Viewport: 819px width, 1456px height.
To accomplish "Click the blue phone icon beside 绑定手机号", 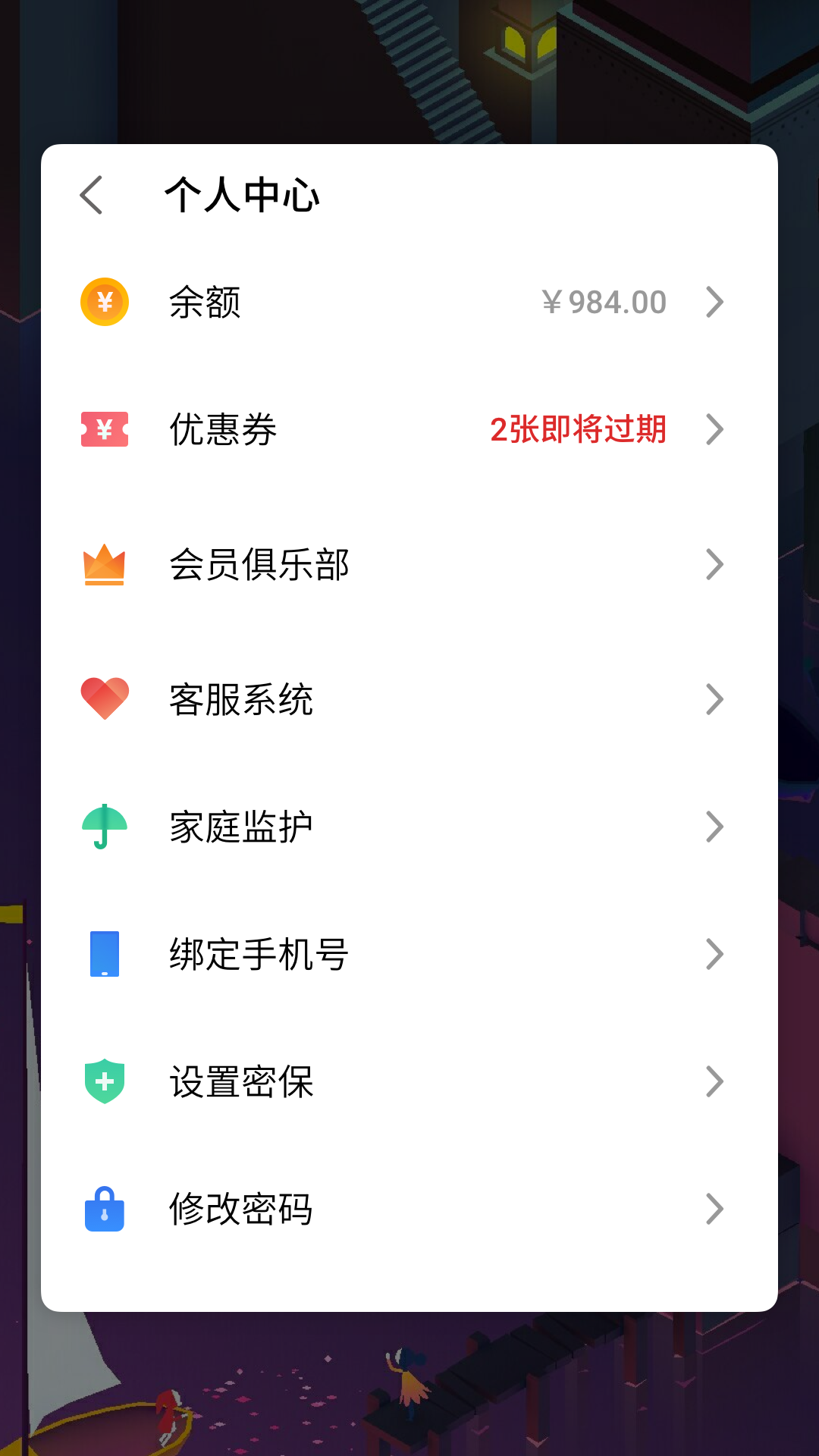I will pos(105,954).
